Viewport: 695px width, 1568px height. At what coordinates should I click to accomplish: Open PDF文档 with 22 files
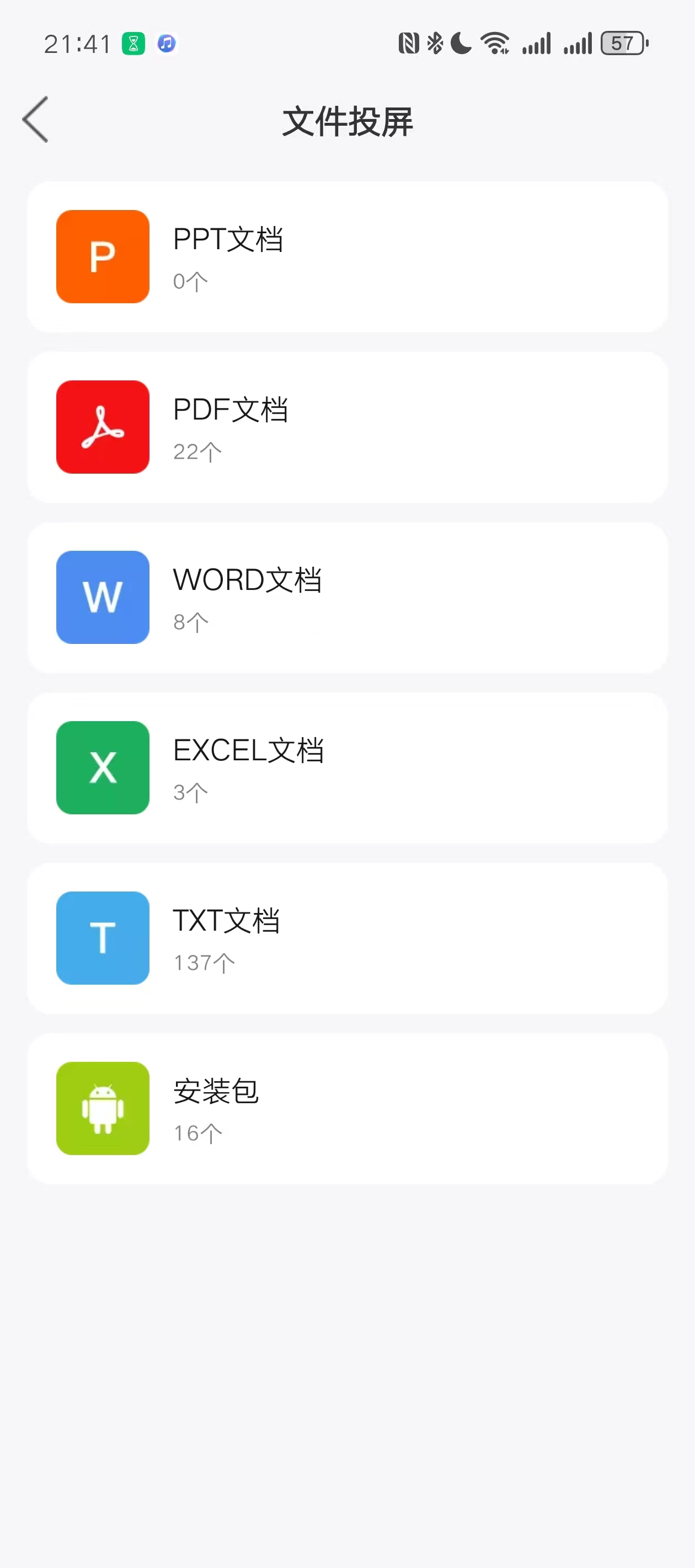[347, 427]
